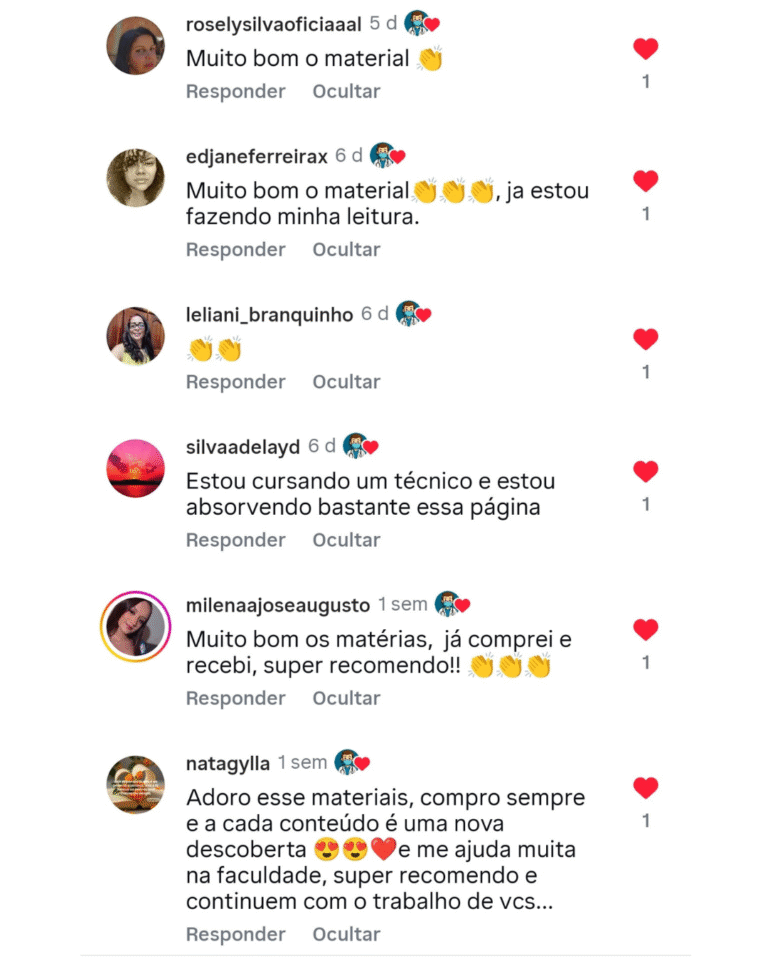Reply to edjaneferreirax's comment
Image resolution: width=768 pixels, height=960 pixels.
[x=235, y=249]
